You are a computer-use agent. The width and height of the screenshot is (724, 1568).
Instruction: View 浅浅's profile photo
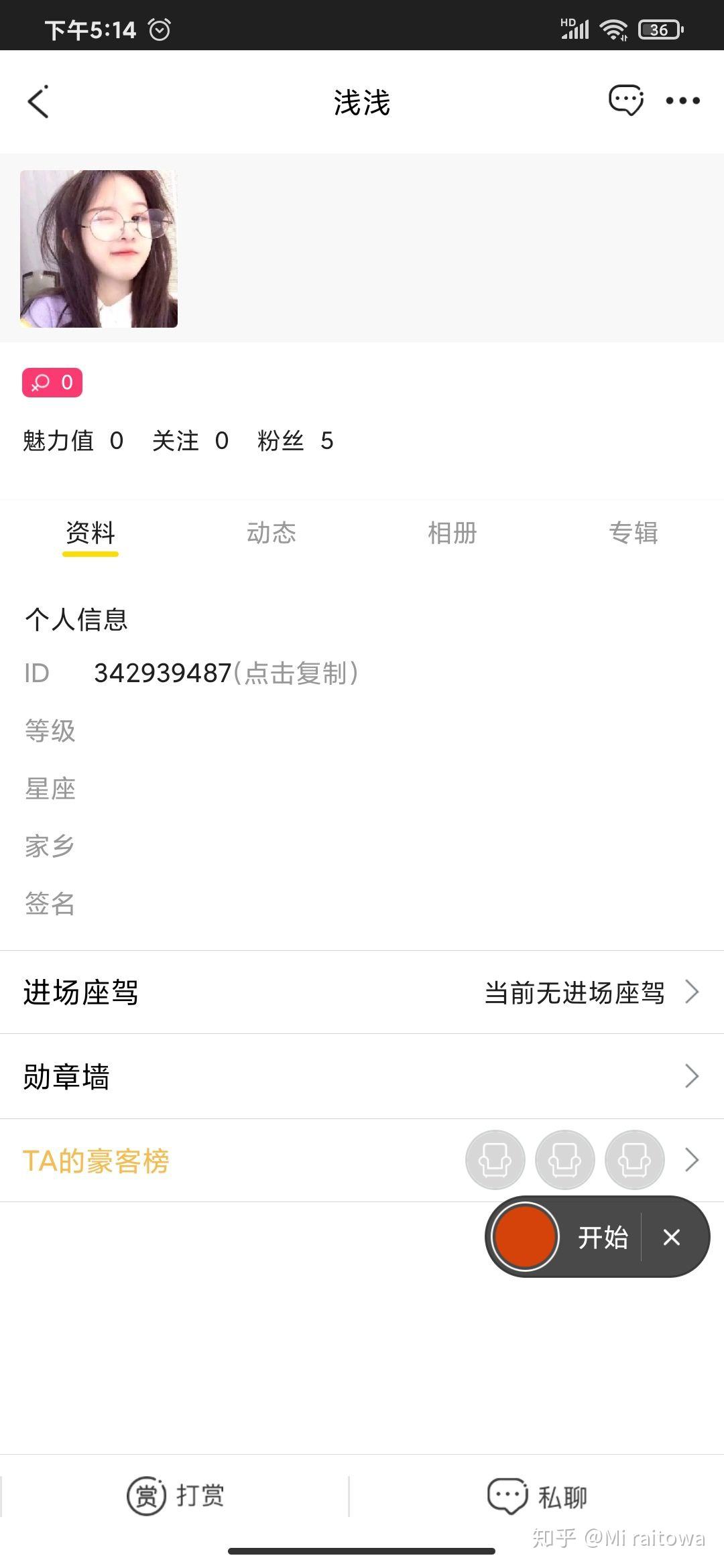click(x=99, y=249)
